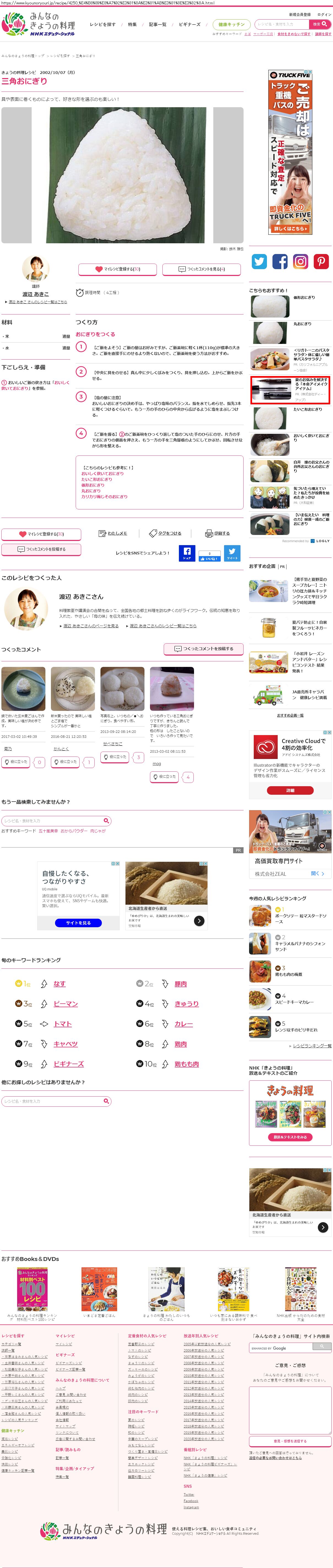Screen dimensions: 333x1568
Task: Open the レシピを探す menu in header
Action: (x=102, y=24)
